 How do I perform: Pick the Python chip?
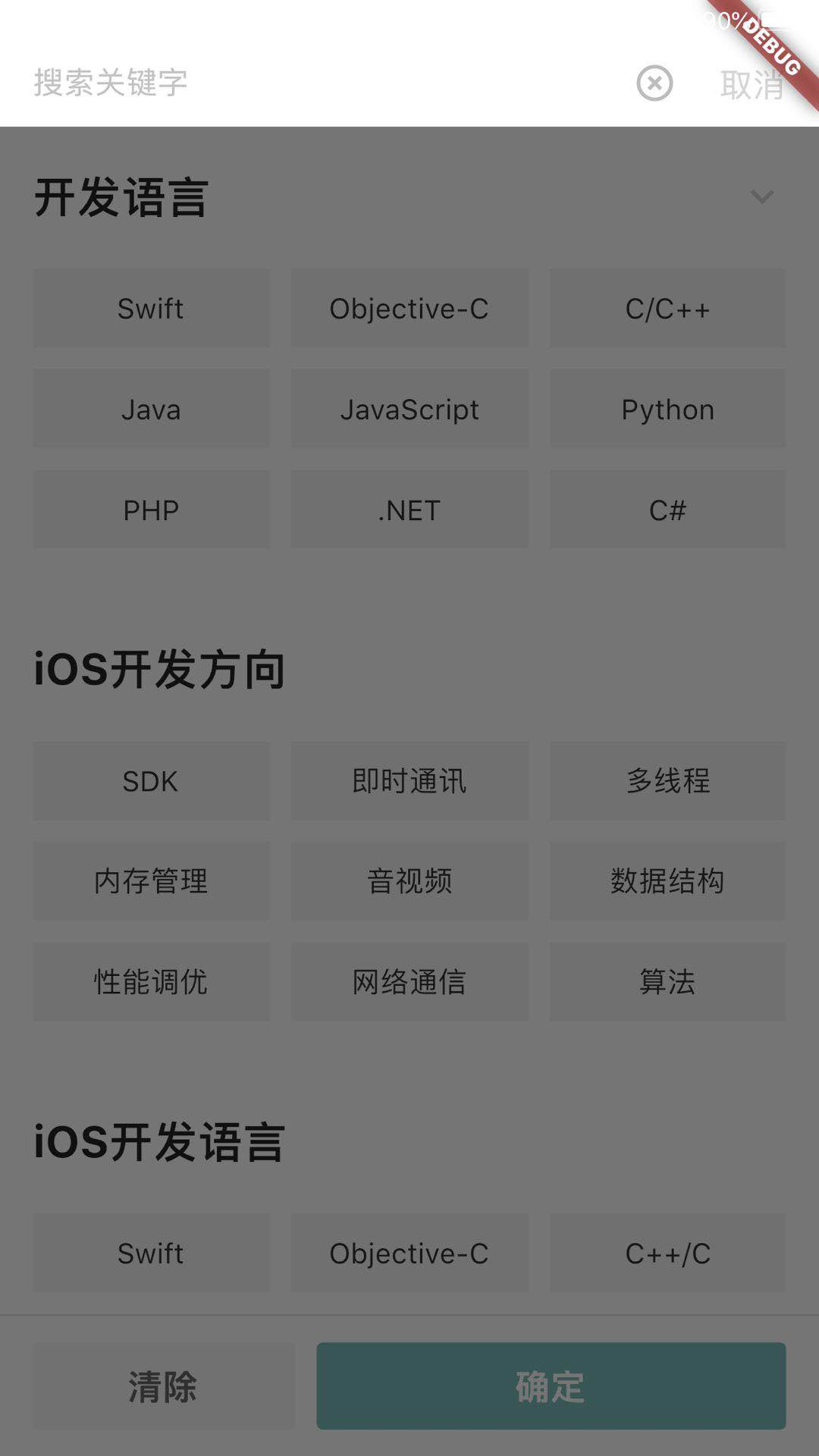point(667,409)
